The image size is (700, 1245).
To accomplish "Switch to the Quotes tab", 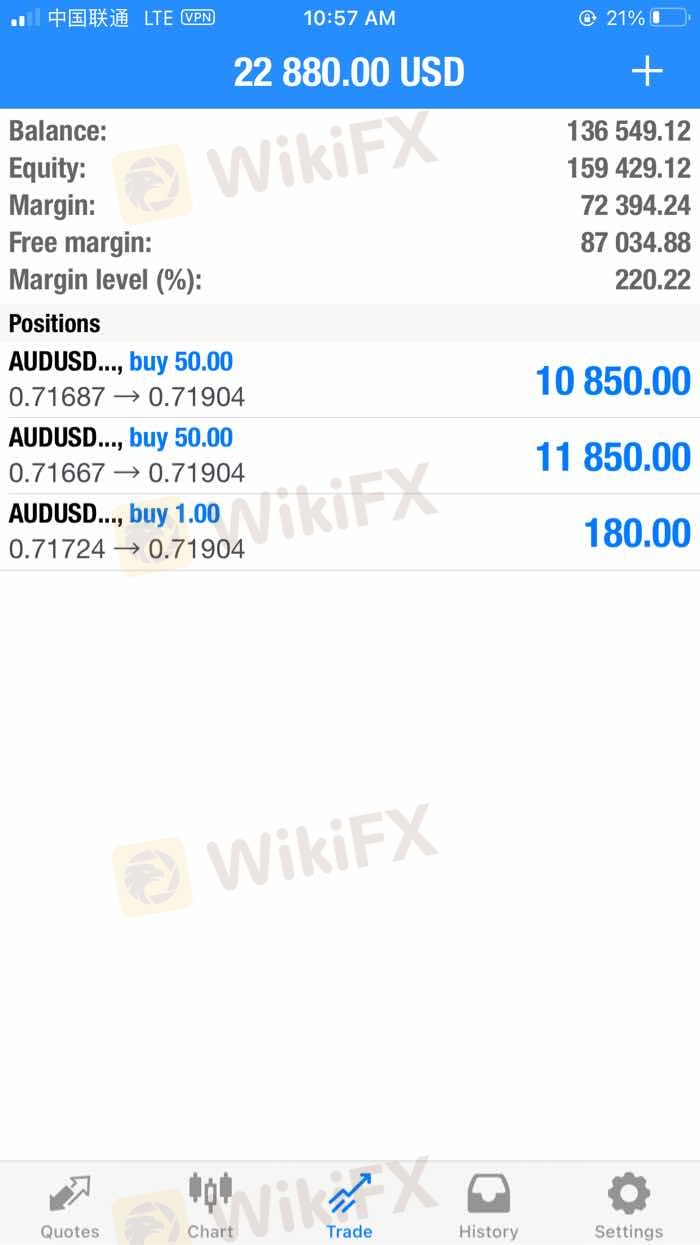I will coord(70,1205).
